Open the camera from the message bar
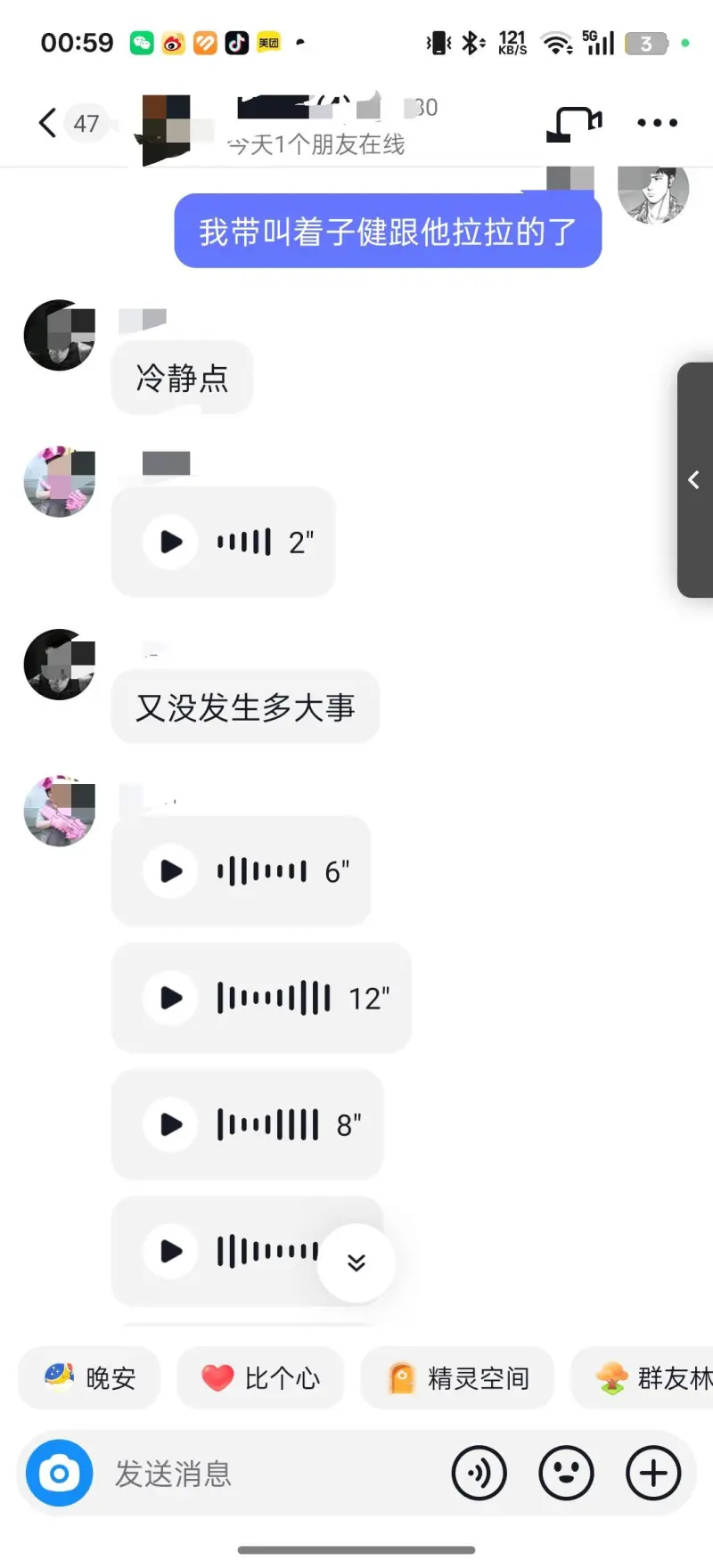 pos(59,1474)
